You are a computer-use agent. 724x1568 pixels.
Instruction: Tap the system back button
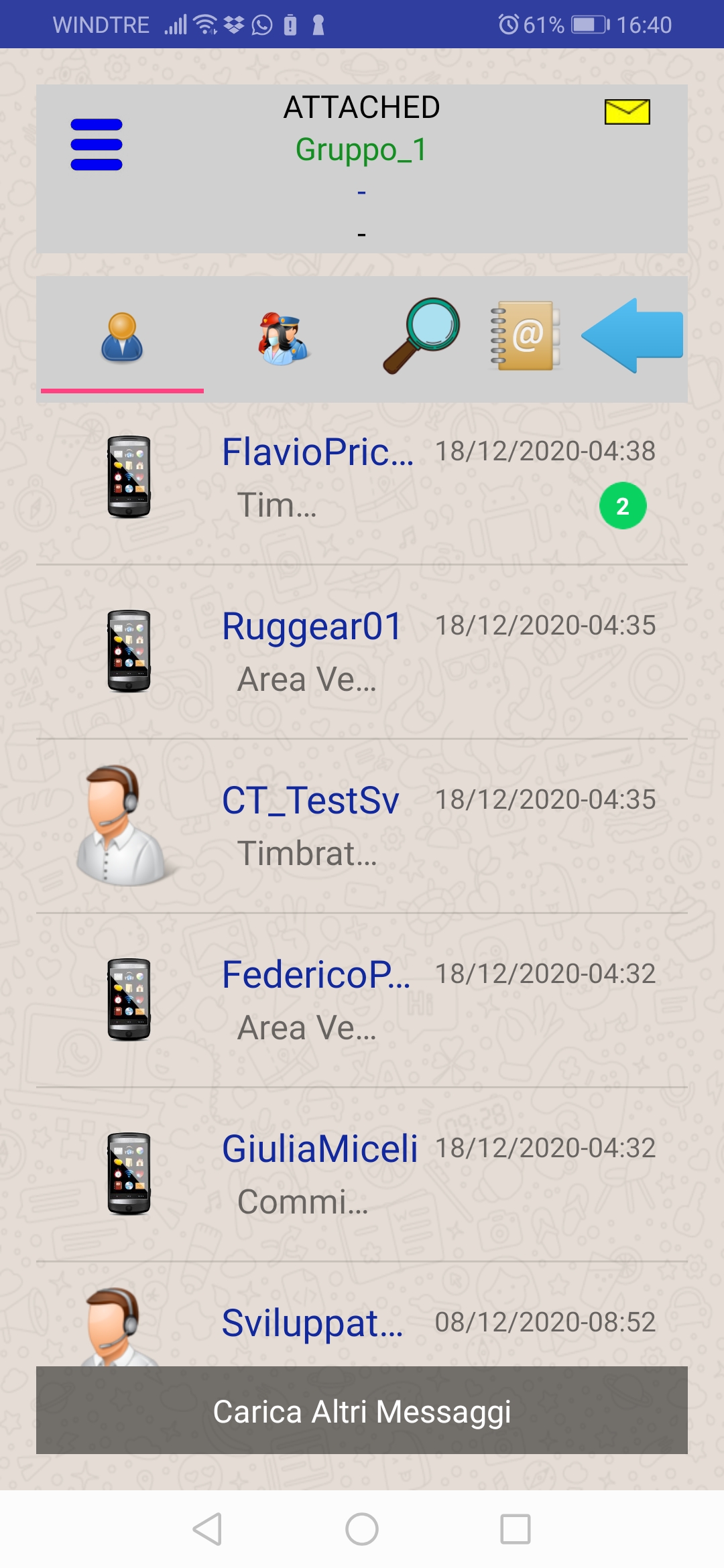point(207,1529)
